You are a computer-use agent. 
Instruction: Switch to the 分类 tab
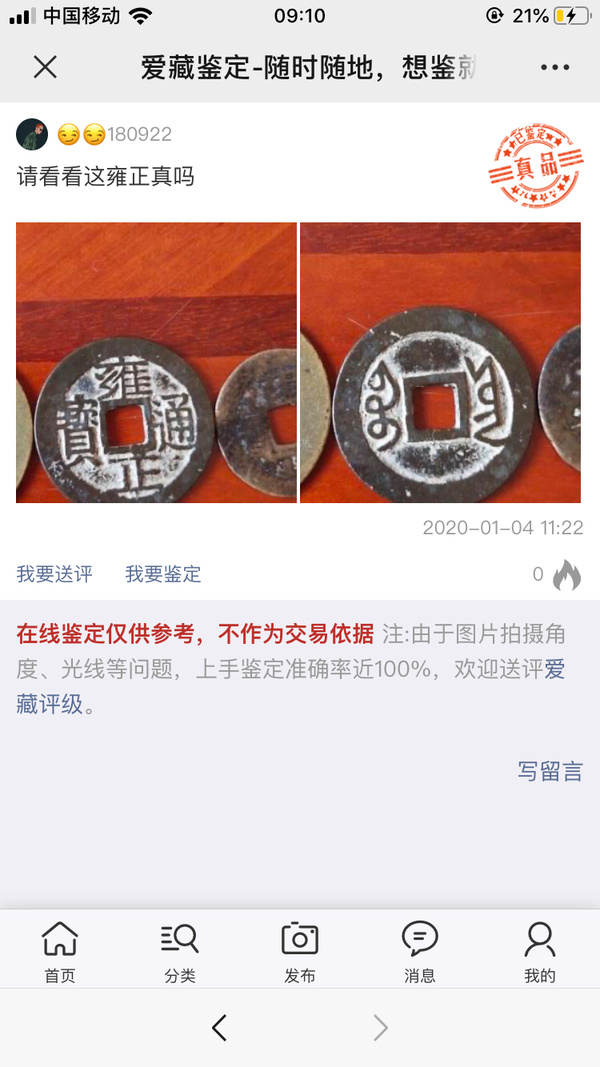180,951
